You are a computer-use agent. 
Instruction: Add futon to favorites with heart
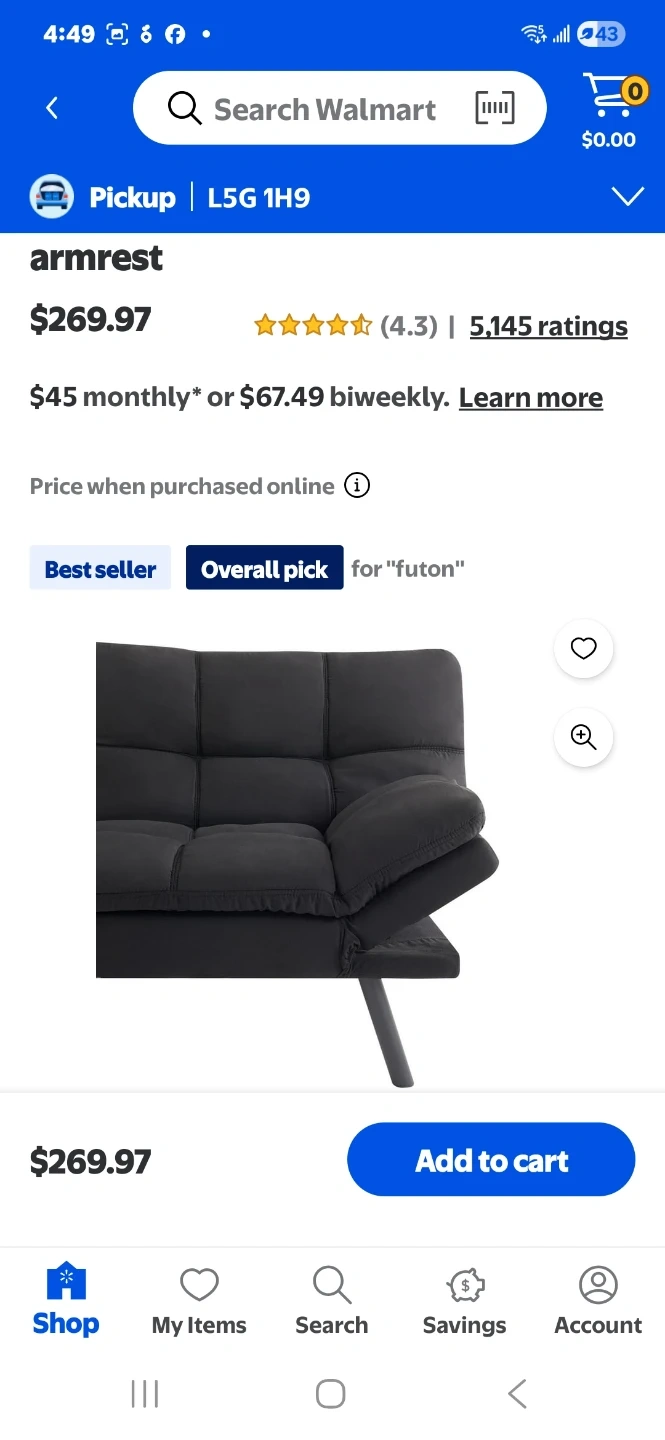coord(583,648)
